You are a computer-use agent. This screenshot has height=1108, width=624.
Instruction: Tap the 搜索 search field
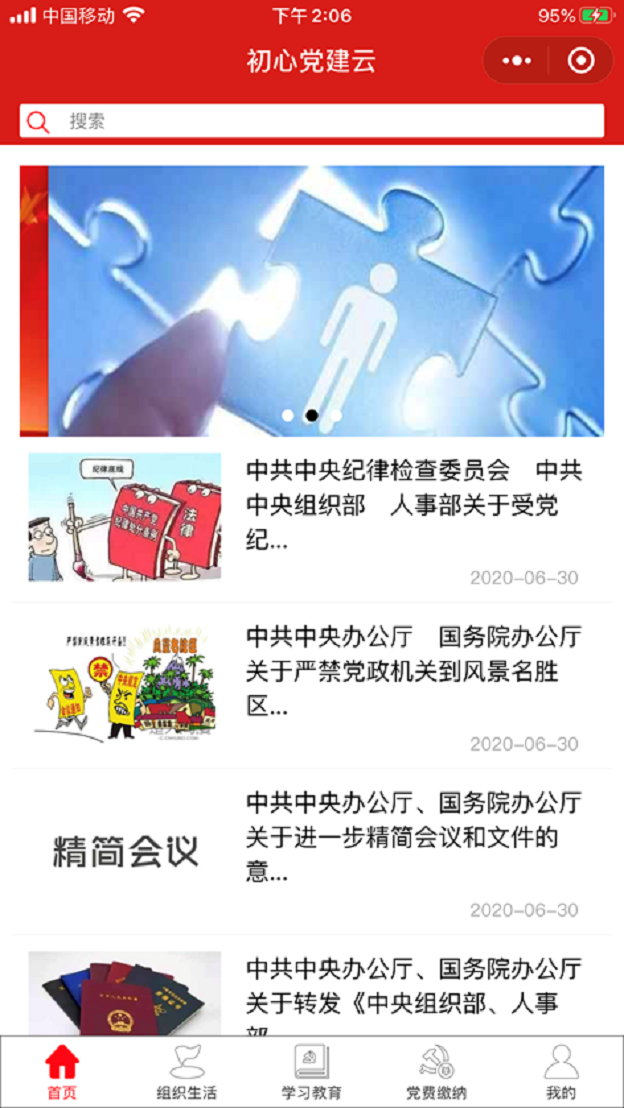312,121
